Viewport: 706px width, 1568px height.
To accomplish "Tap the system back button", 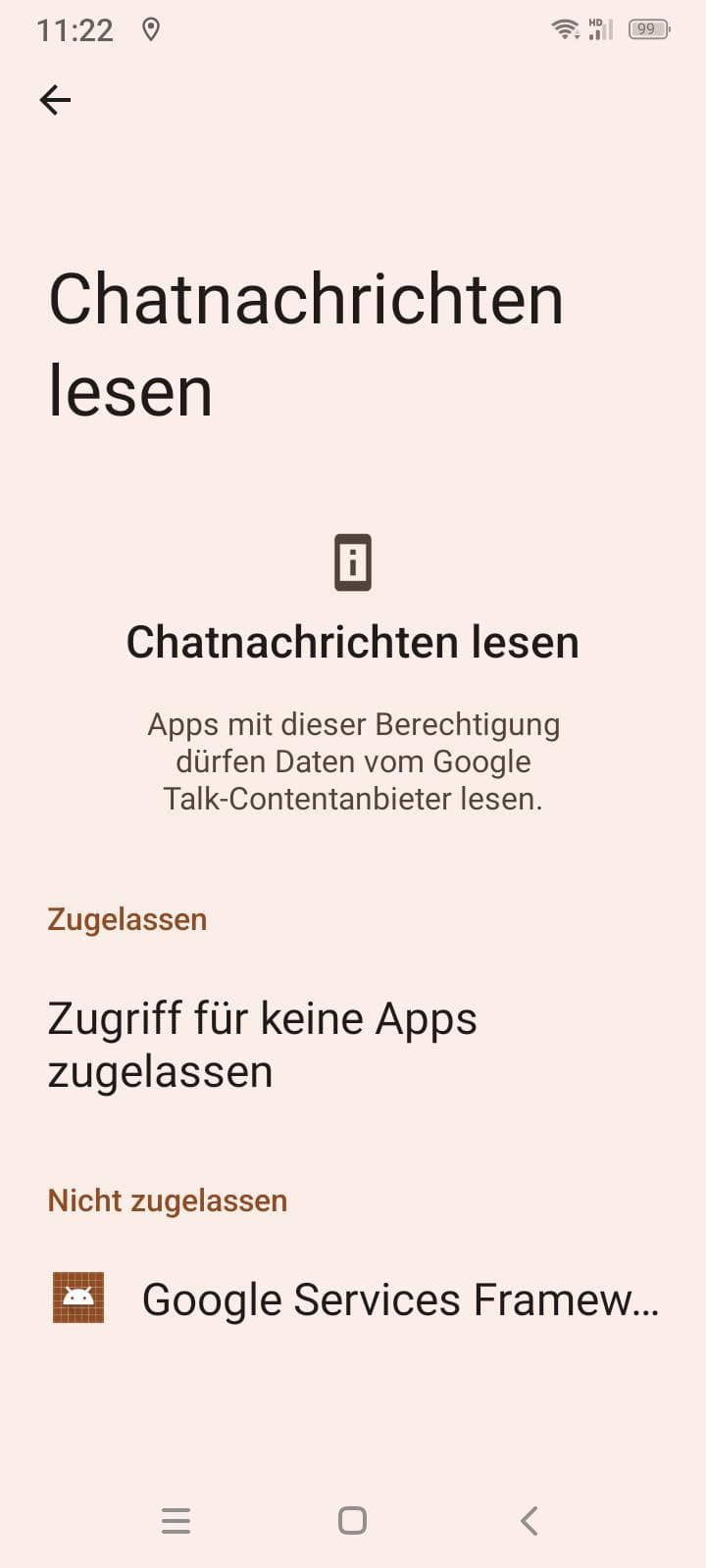I will 529,1521.
